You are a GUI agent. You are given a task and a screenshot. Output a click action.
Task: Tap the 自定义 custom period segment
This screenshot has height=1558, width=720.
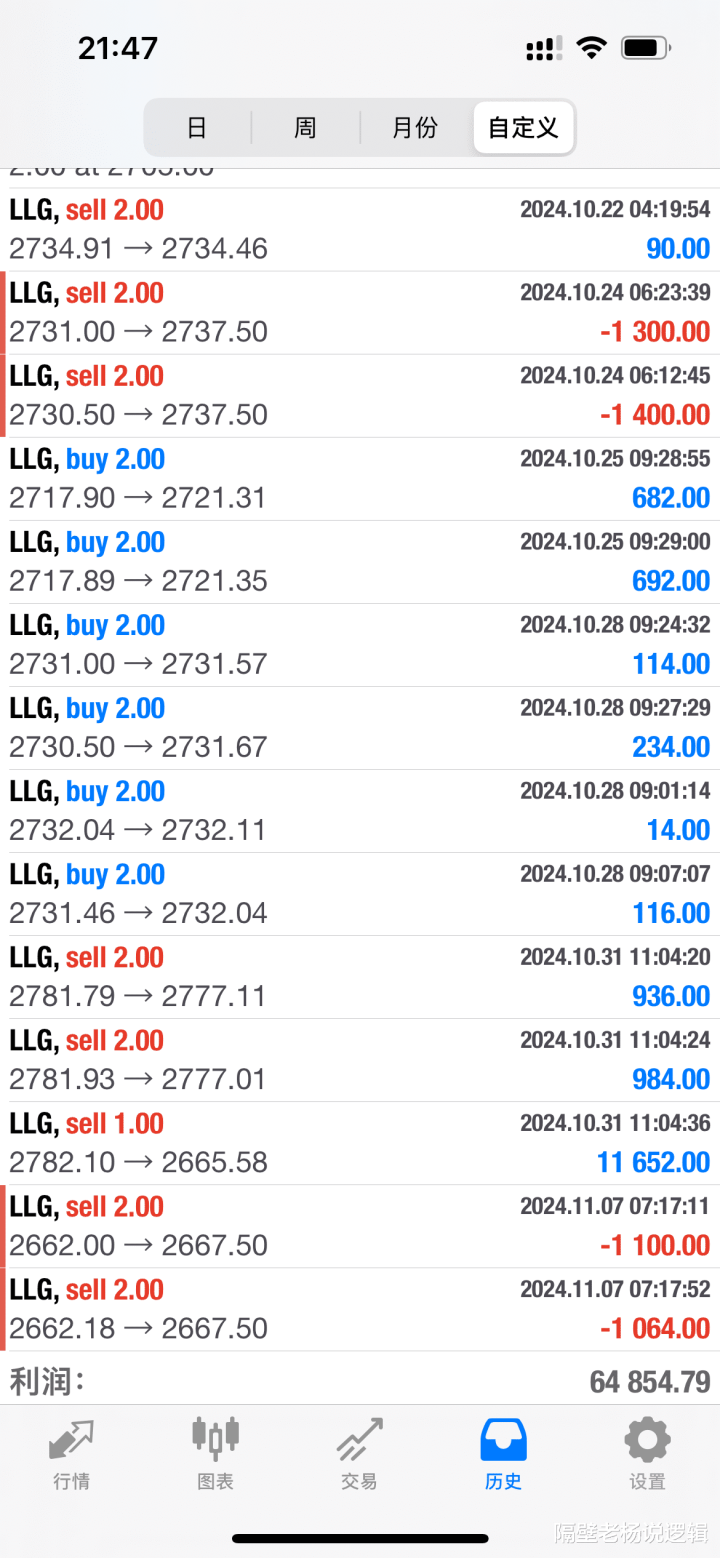tap(523, 128)
